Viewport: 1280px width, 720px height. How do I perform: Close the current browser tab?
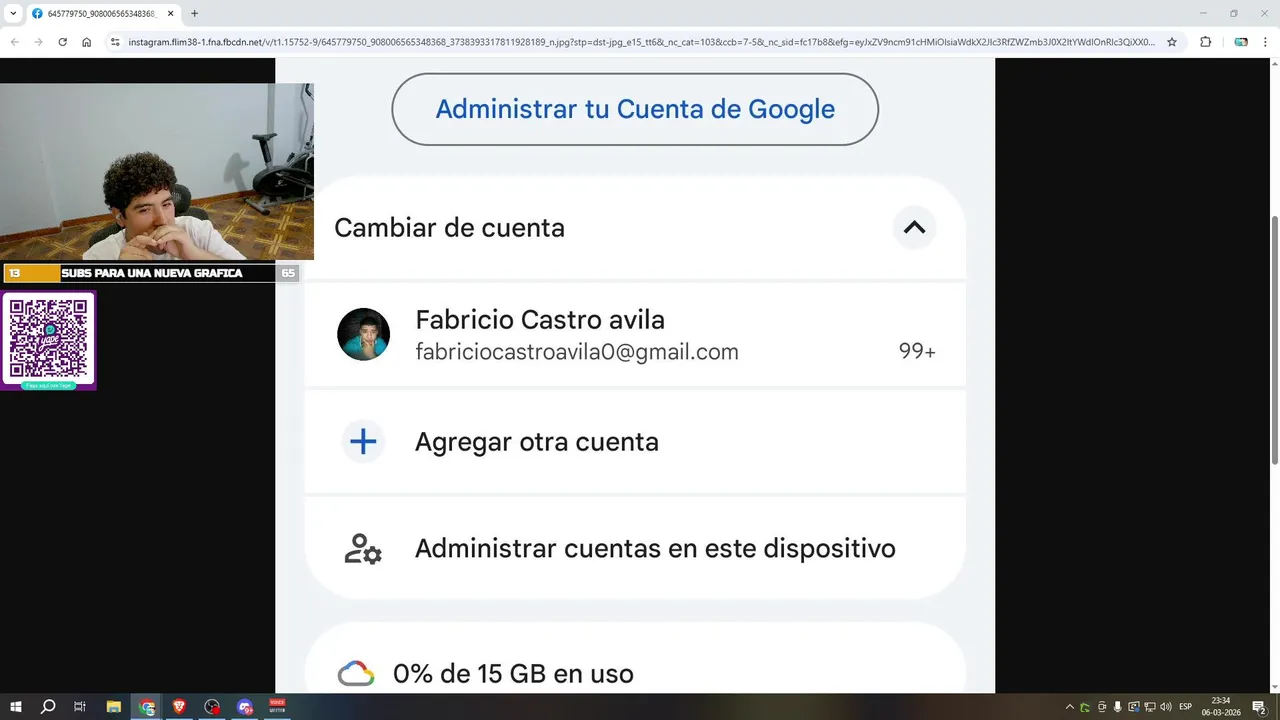tap(171, 14)
